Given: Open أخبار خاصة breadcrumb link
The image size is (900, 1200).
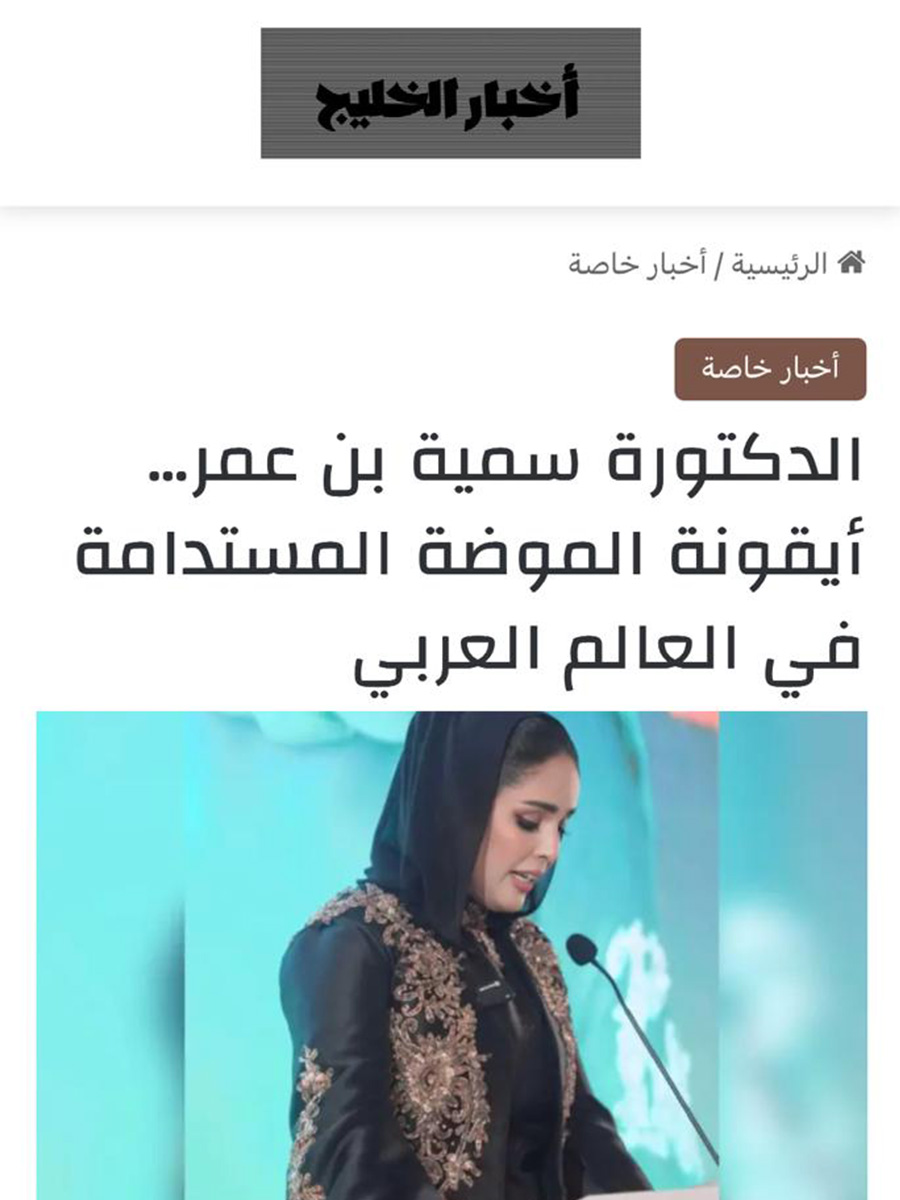Looking at the screenshot, I should coord(637,266).
